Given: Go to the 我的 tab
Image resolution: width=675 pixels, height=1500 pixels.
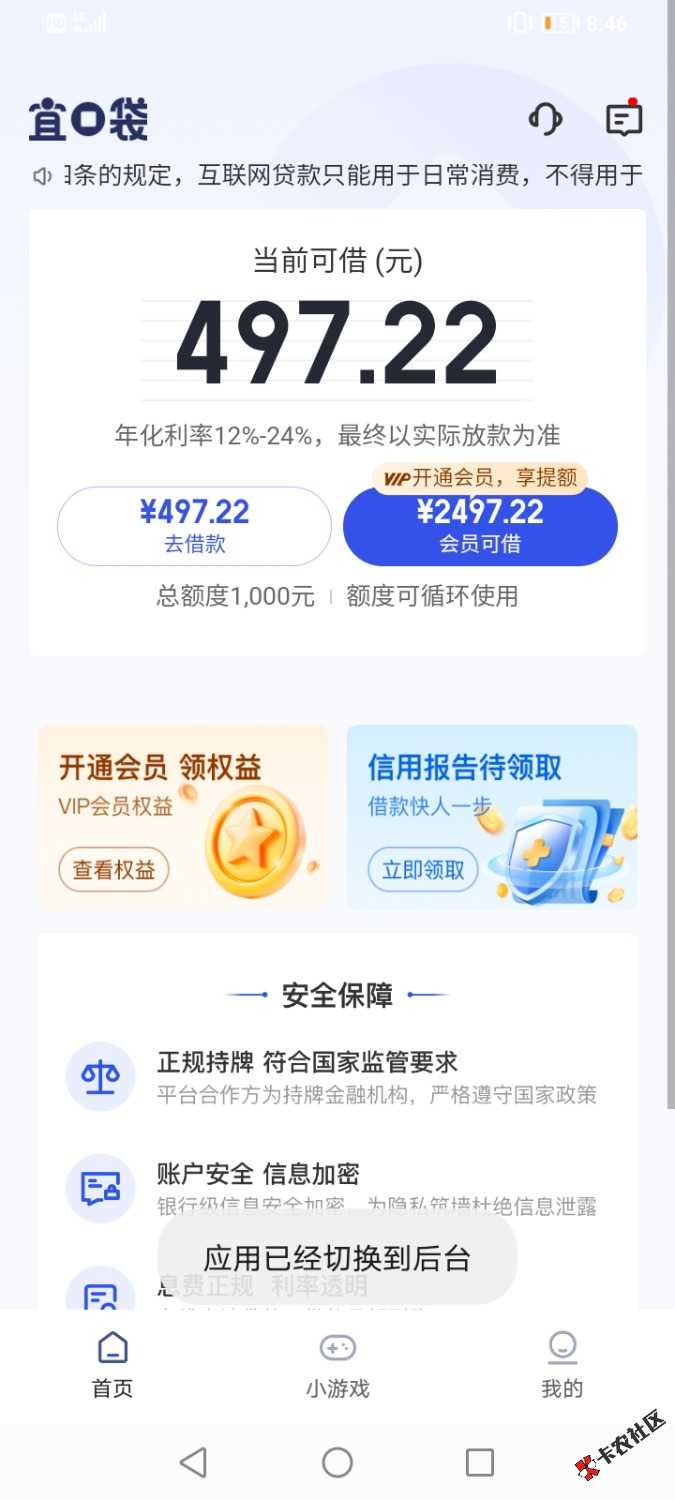Looking at the screenshot, I should tap(562, 1365).
